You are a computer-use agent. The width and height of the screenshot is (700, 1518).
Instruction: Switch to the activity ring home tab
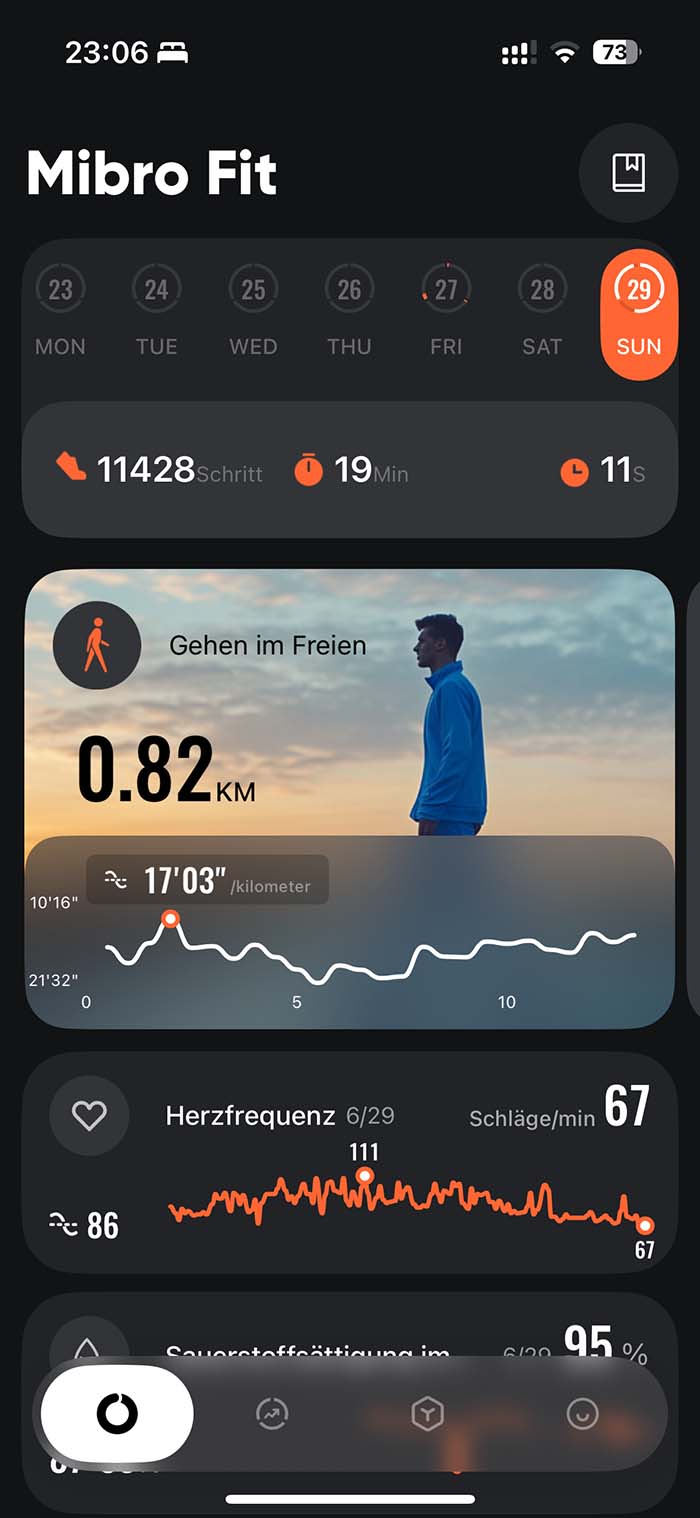tap(117, 1414)
